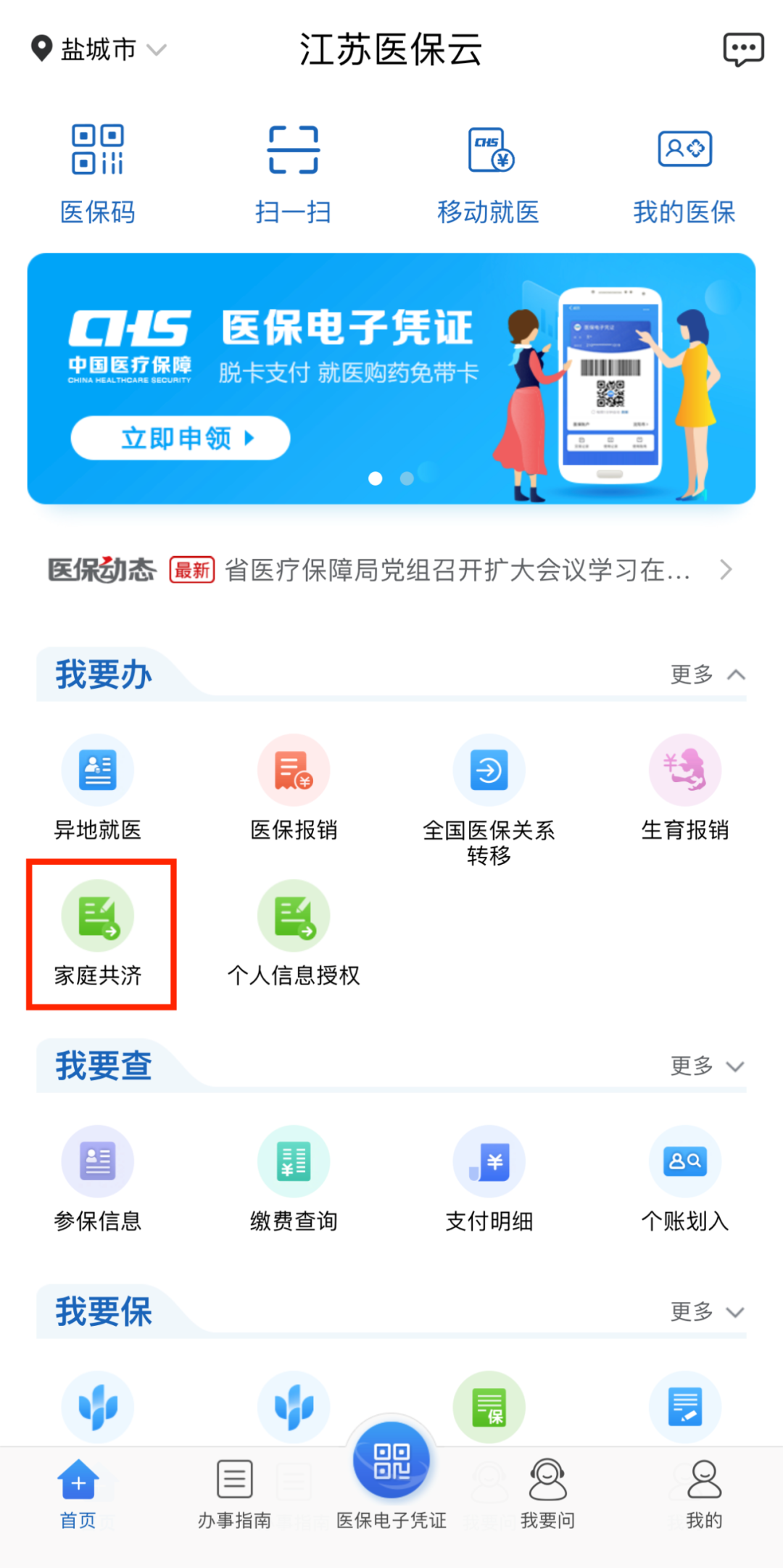Open the messages icon in the header
The image size is (783, 1568).
[743, 49]
